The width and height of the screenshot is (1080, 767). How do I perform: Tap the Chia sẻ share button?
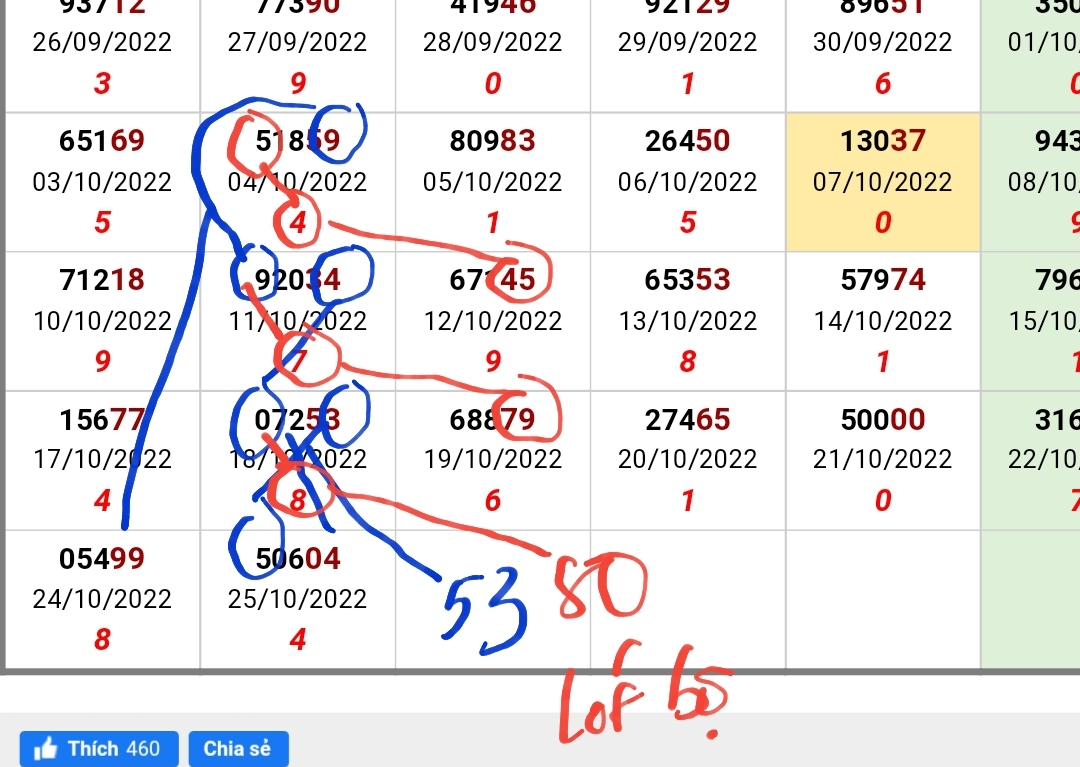(237, 748)
